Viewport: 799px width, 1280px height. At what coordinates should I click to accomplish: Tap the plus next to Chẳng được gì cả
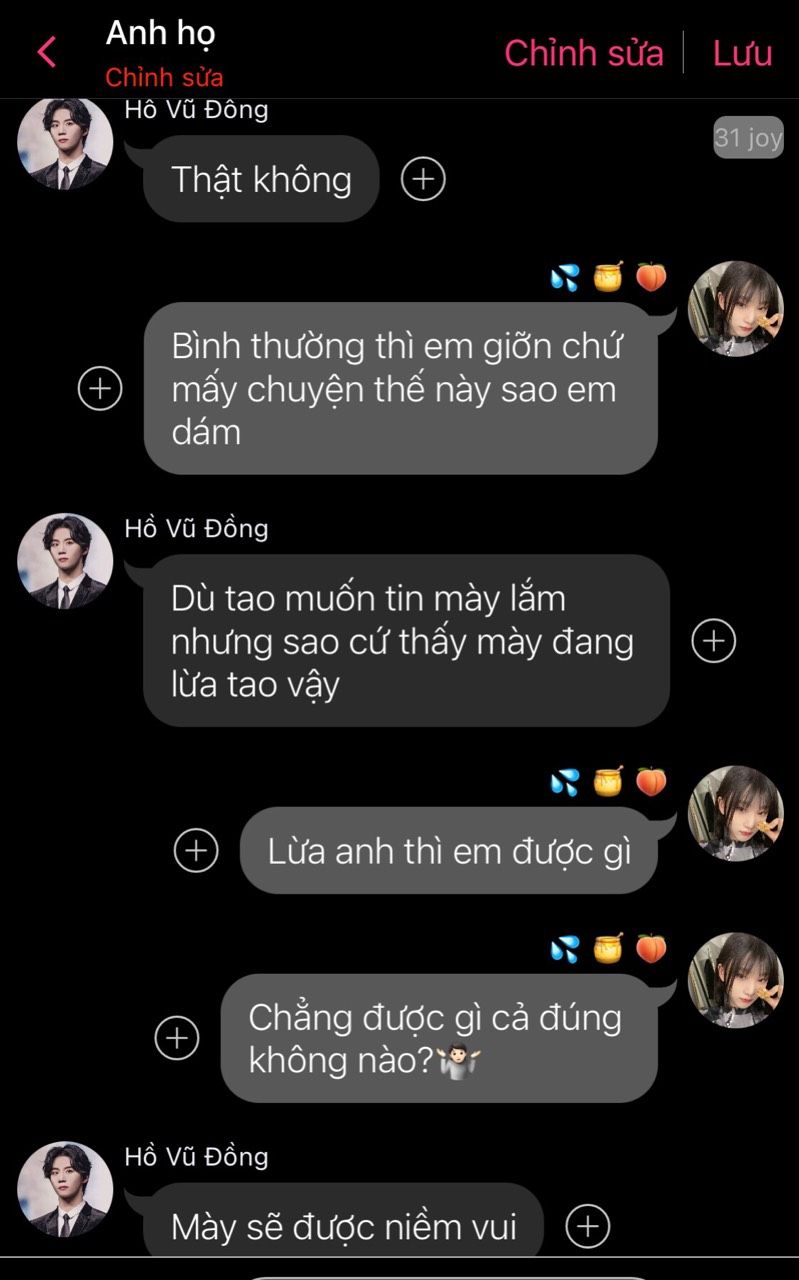click(177, 1038)
